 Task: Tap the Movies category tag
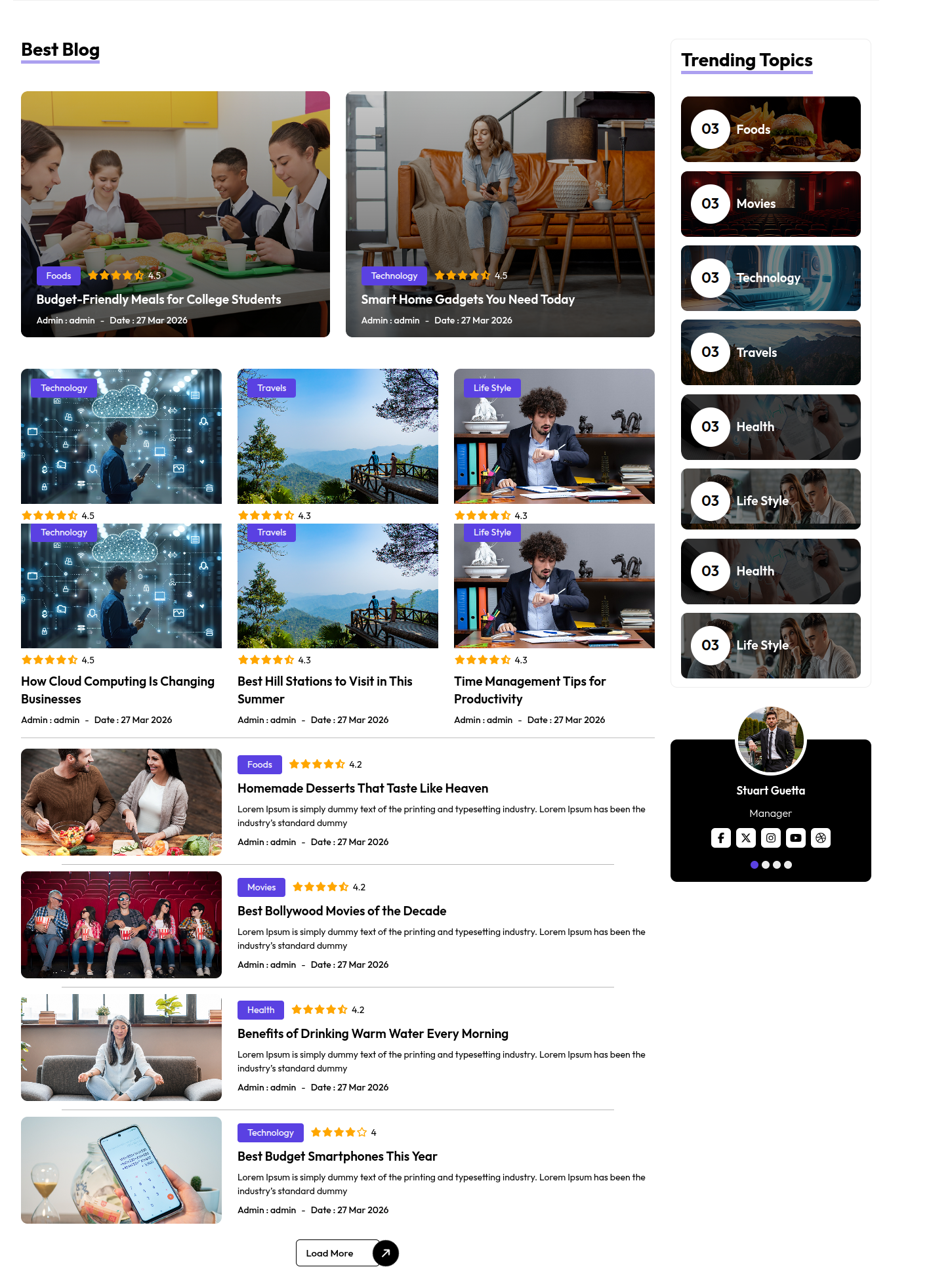(x=261, y=887)
